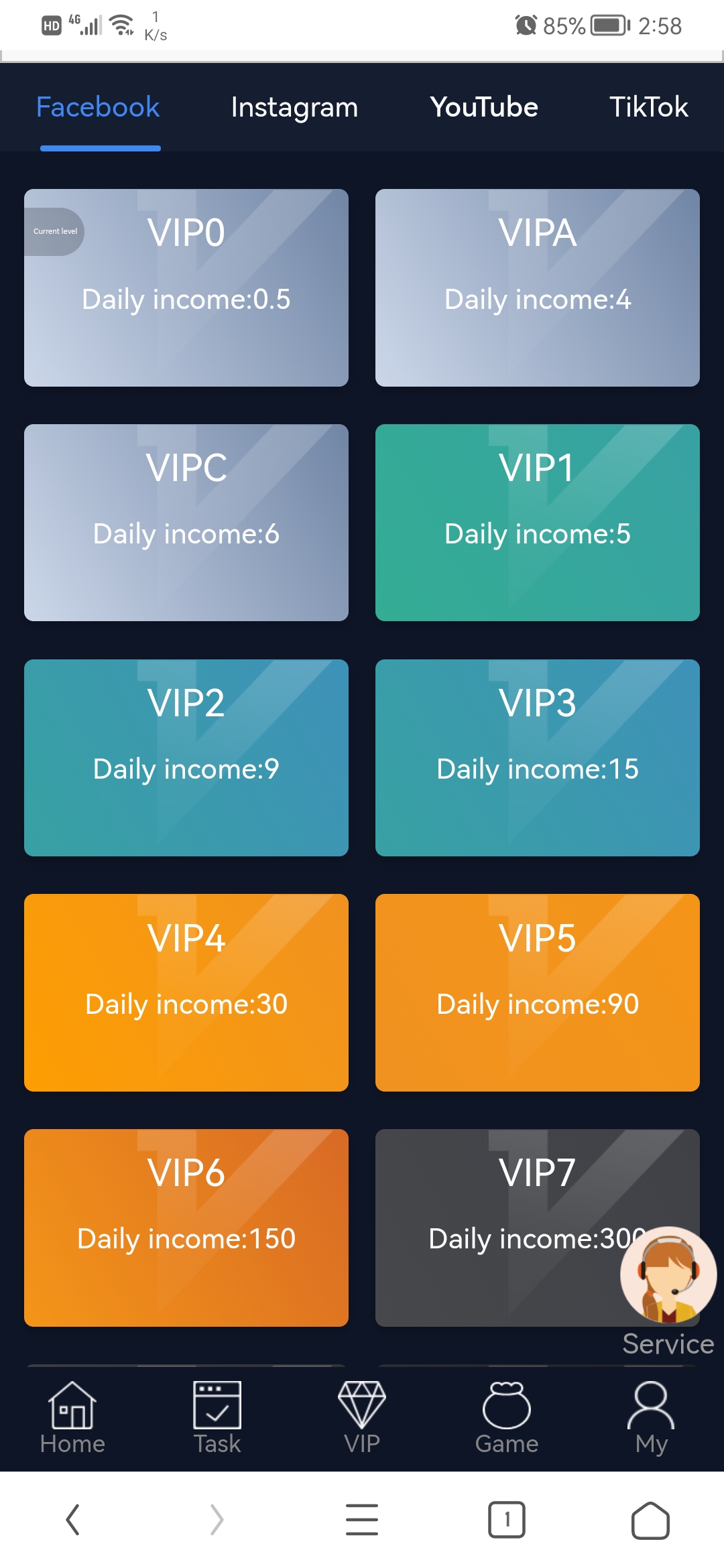
Task: Go to the Home tab
Action: pyautogui.click(x=72, y=1418)
